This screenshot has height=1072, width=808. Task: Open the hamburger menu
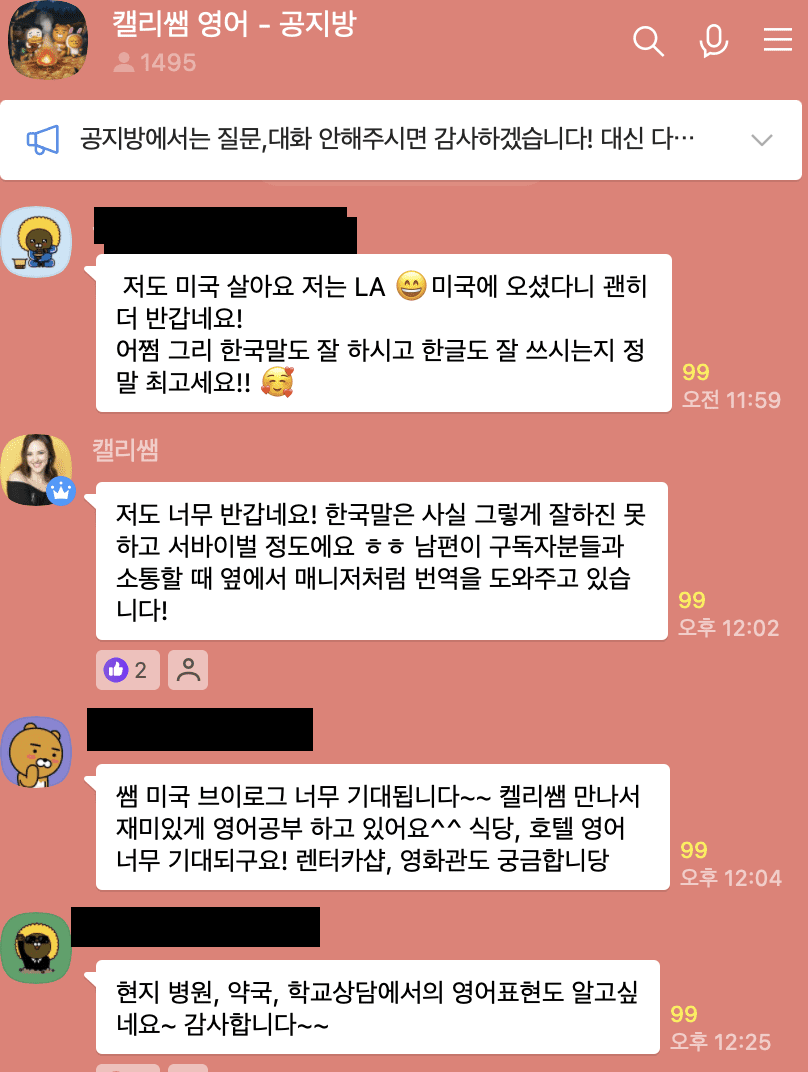click(x=777, y=40)
